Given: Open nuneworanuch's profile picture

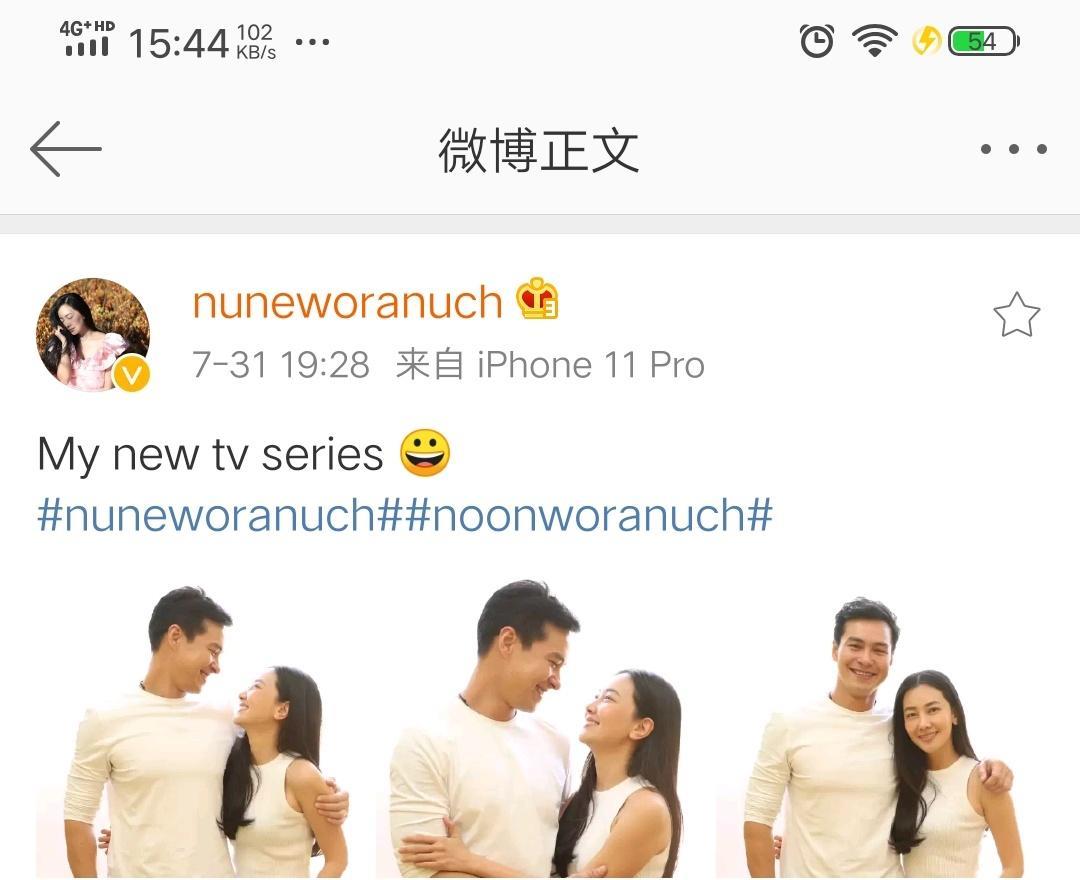Looking at the screenshot, I should (93, 335).
